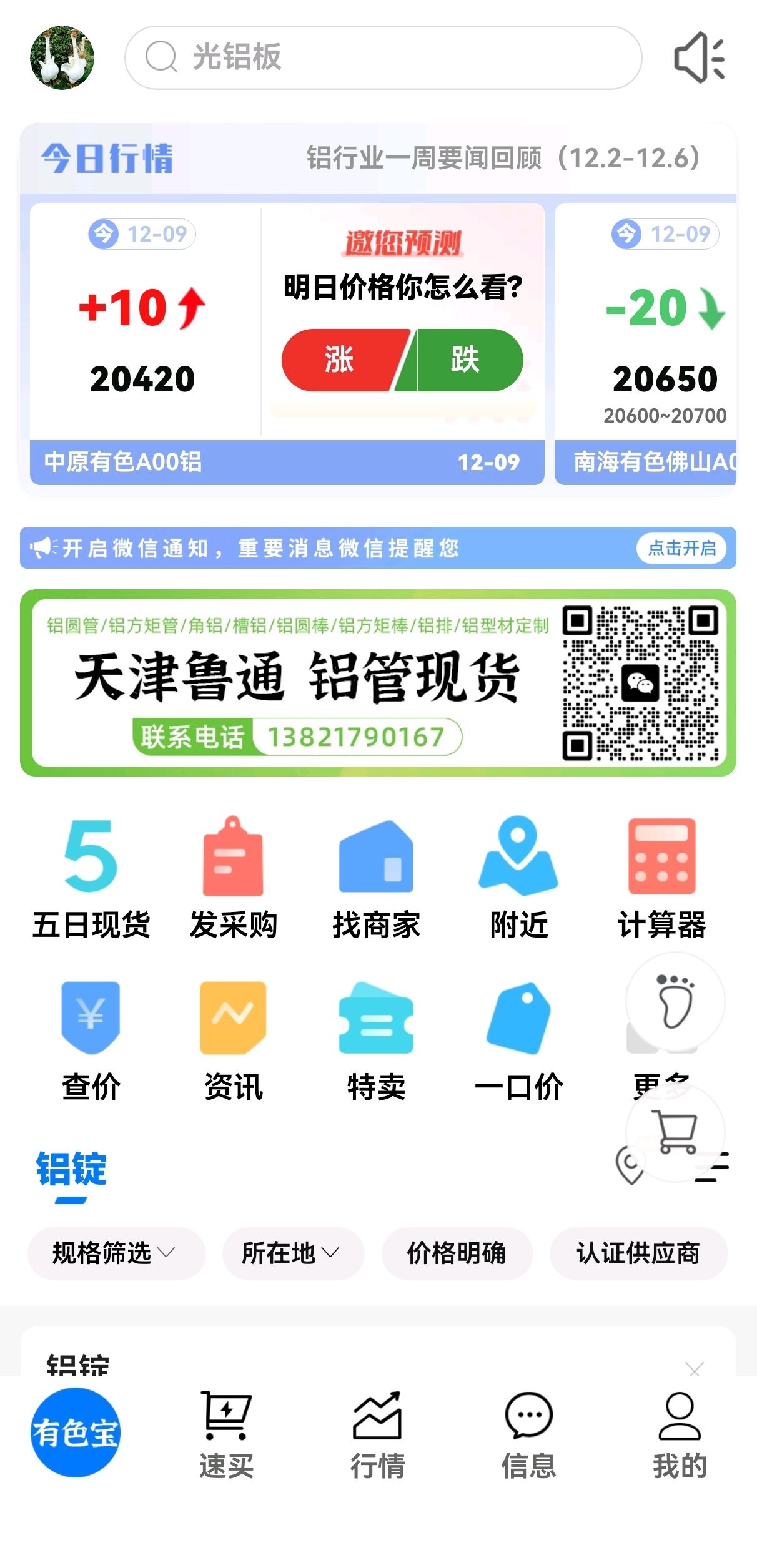Vote 跌 for tomorrow's price
This screenshot has width=757, height=1568.
point(463,360)
